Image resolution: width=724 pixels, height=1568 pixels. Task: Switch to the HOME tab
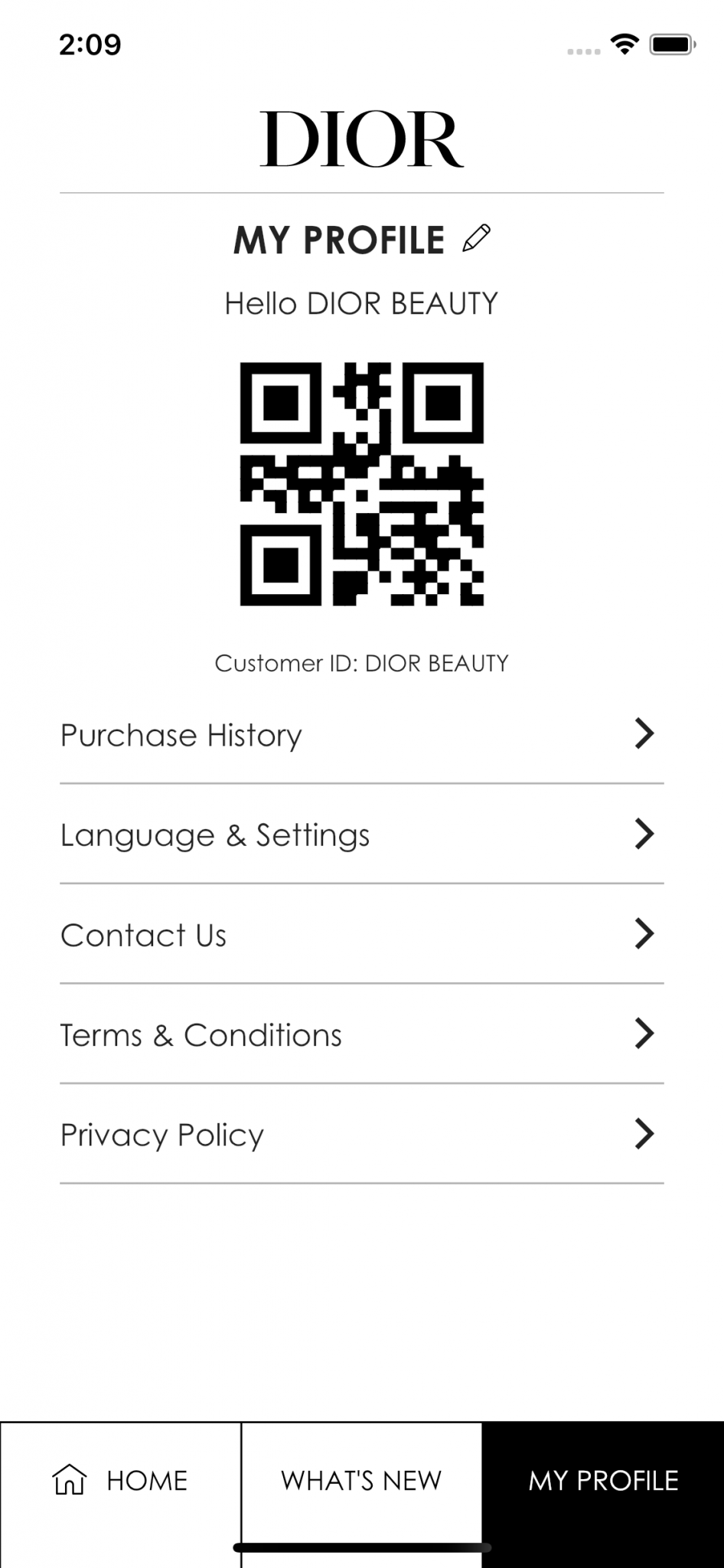coord(119,1481)
